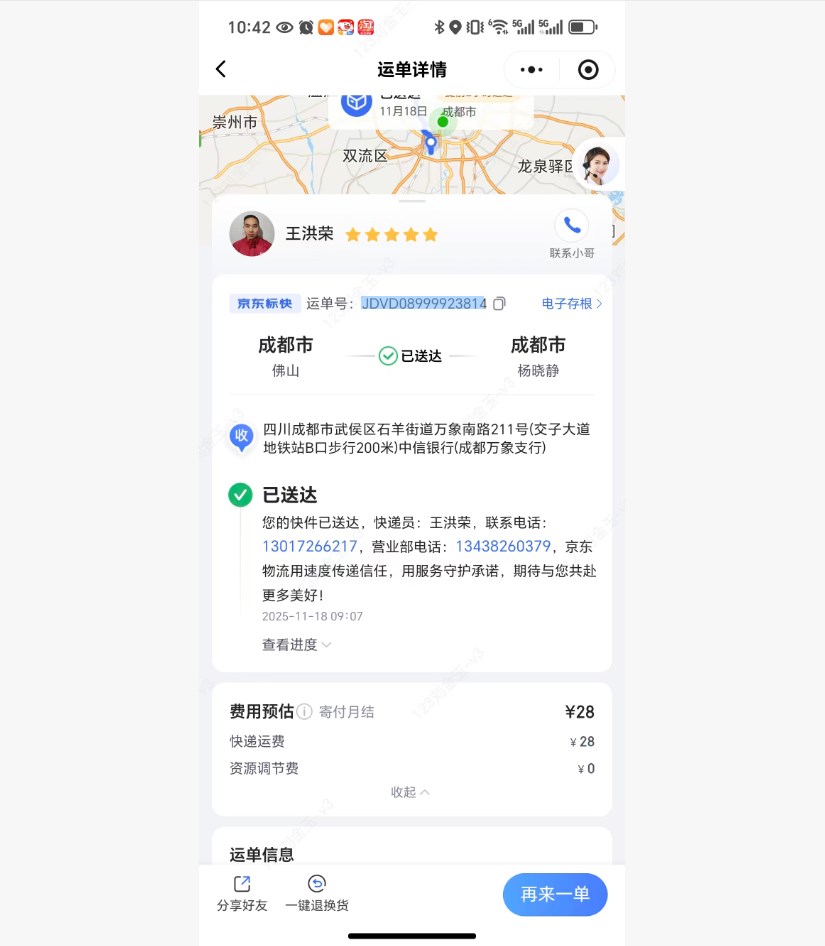
Task: Call the courier via 联系小哥
Action: (x=572, y=226)
